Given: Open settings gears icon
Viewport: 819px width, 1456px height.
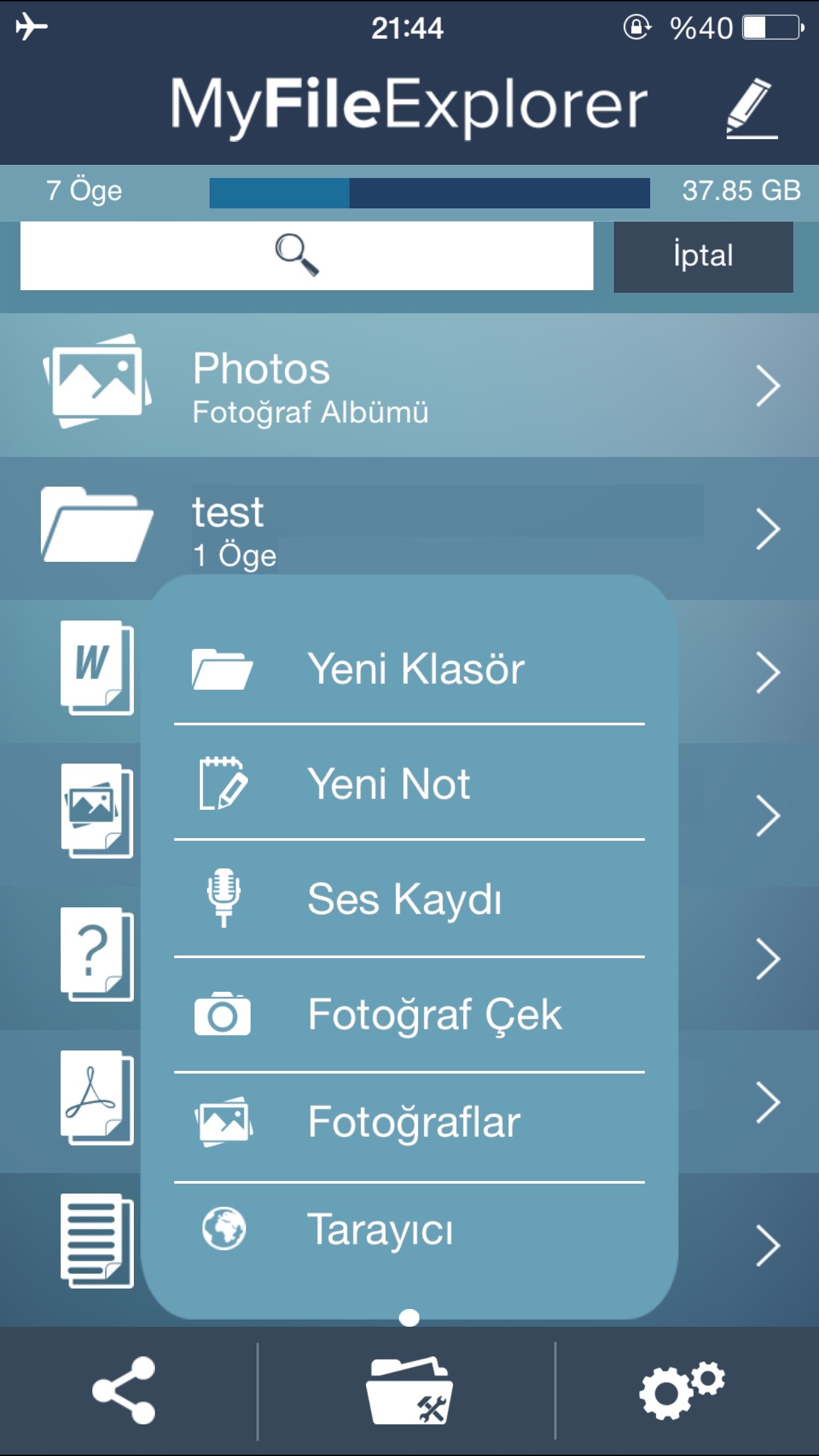Looking at the screenshot, I should coord(681,1389).
